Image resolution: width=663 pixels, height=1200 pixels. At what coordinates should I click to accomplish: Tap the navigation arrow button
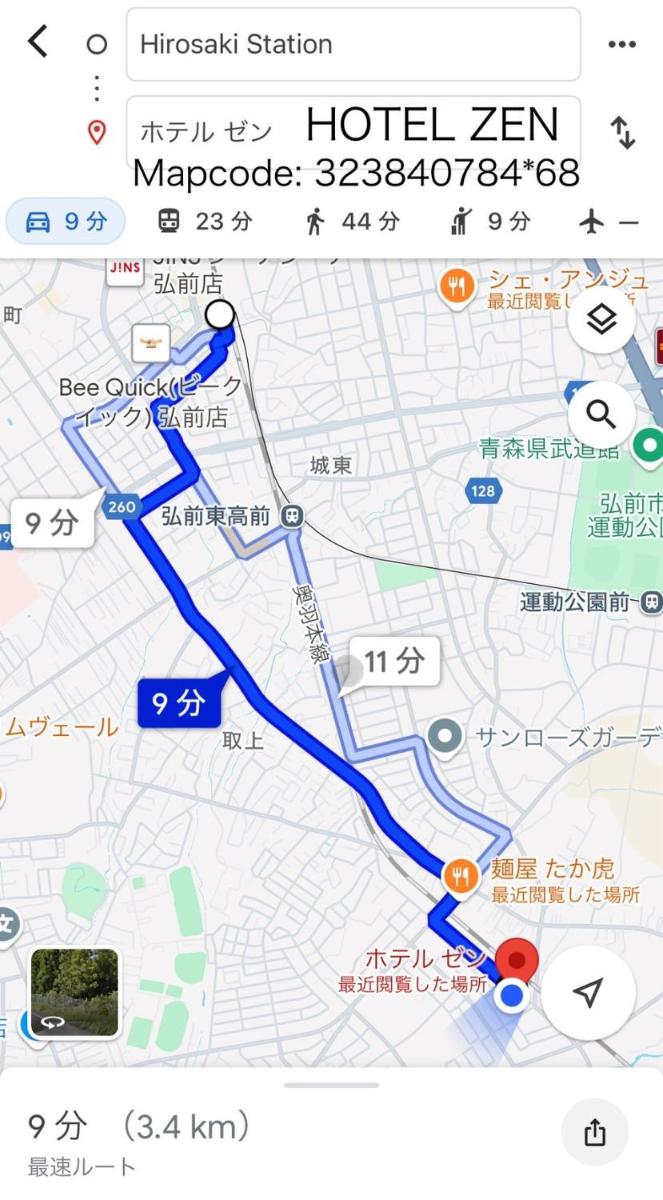589,991
